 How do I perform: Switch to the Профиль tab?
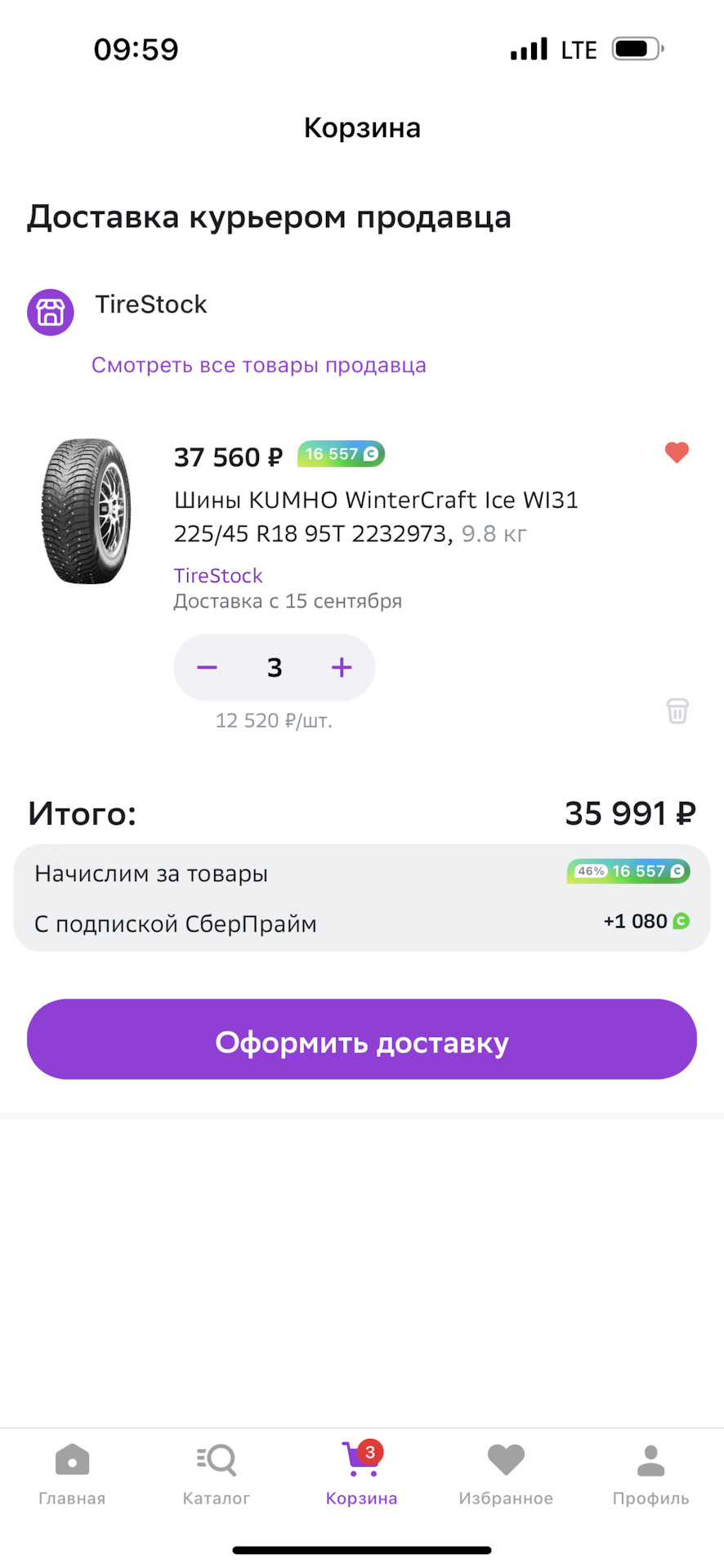(x=651, y=1476)
